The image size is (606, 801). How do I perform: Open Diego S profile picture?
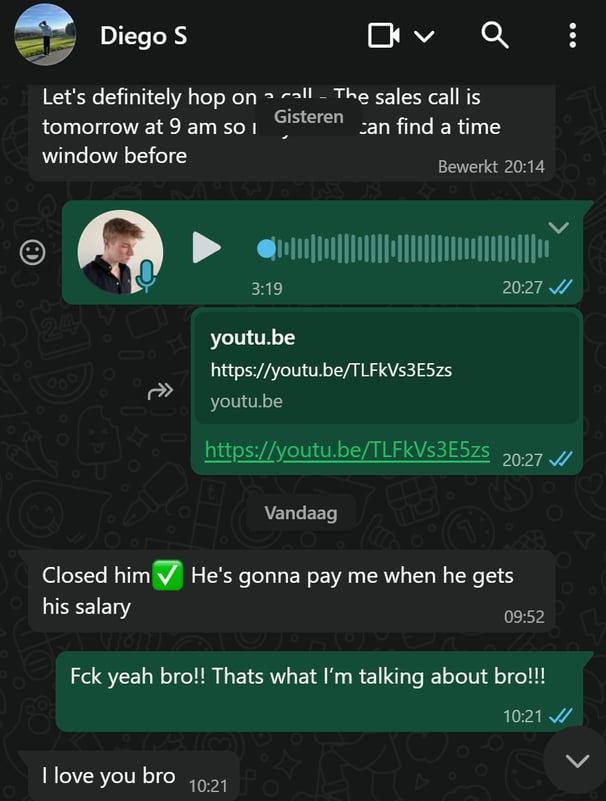(x=45, y=35)
